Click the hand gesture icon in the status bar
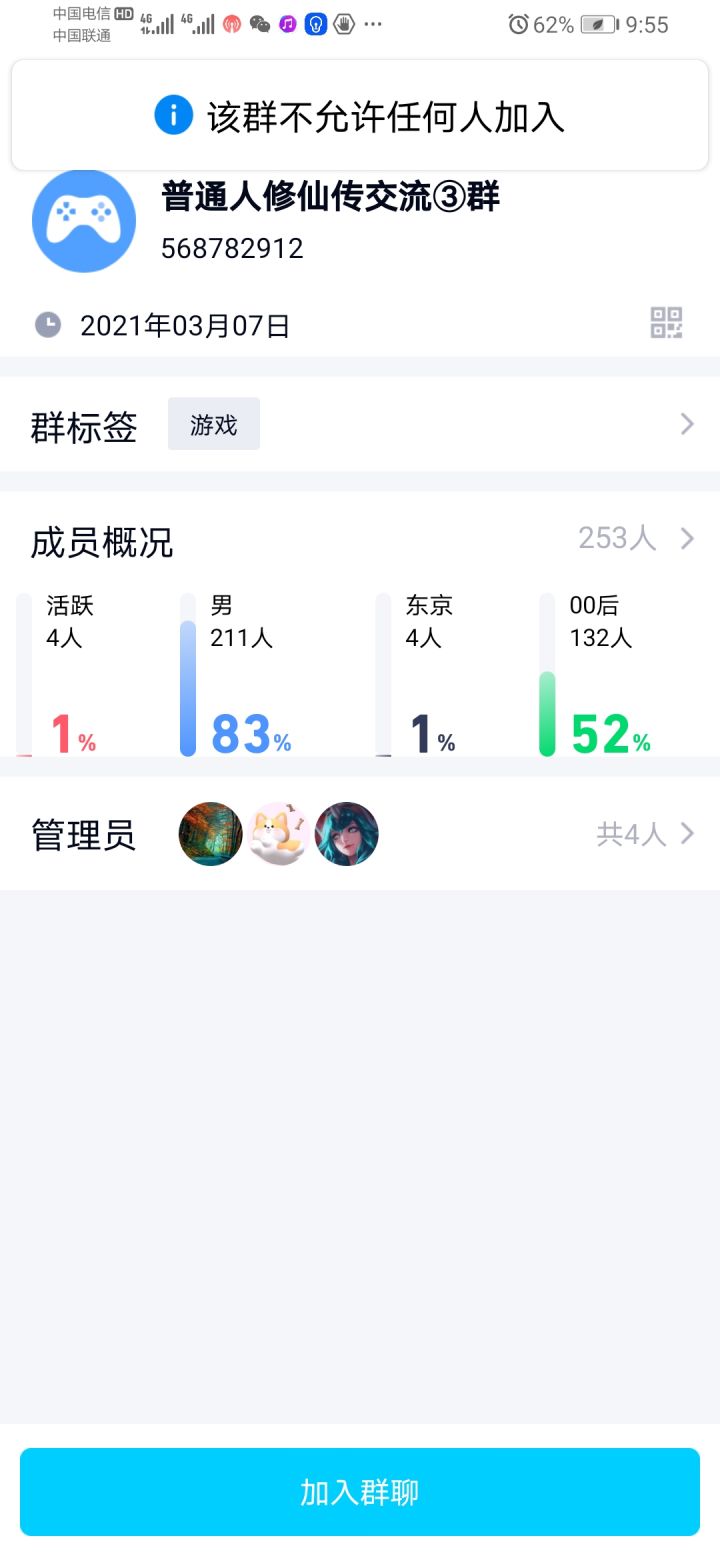 pyautogui.click(x=343, y=23)
